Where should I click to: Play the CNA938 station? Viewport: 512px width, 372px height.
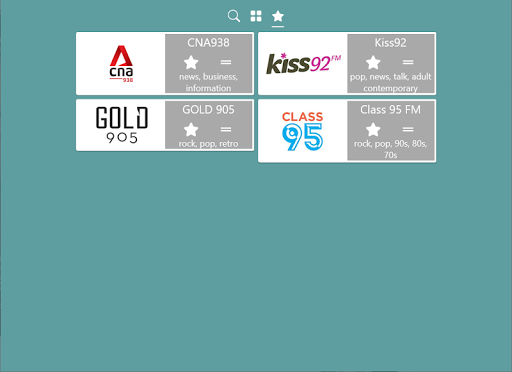pyautogui.click(x=121, y=64)
